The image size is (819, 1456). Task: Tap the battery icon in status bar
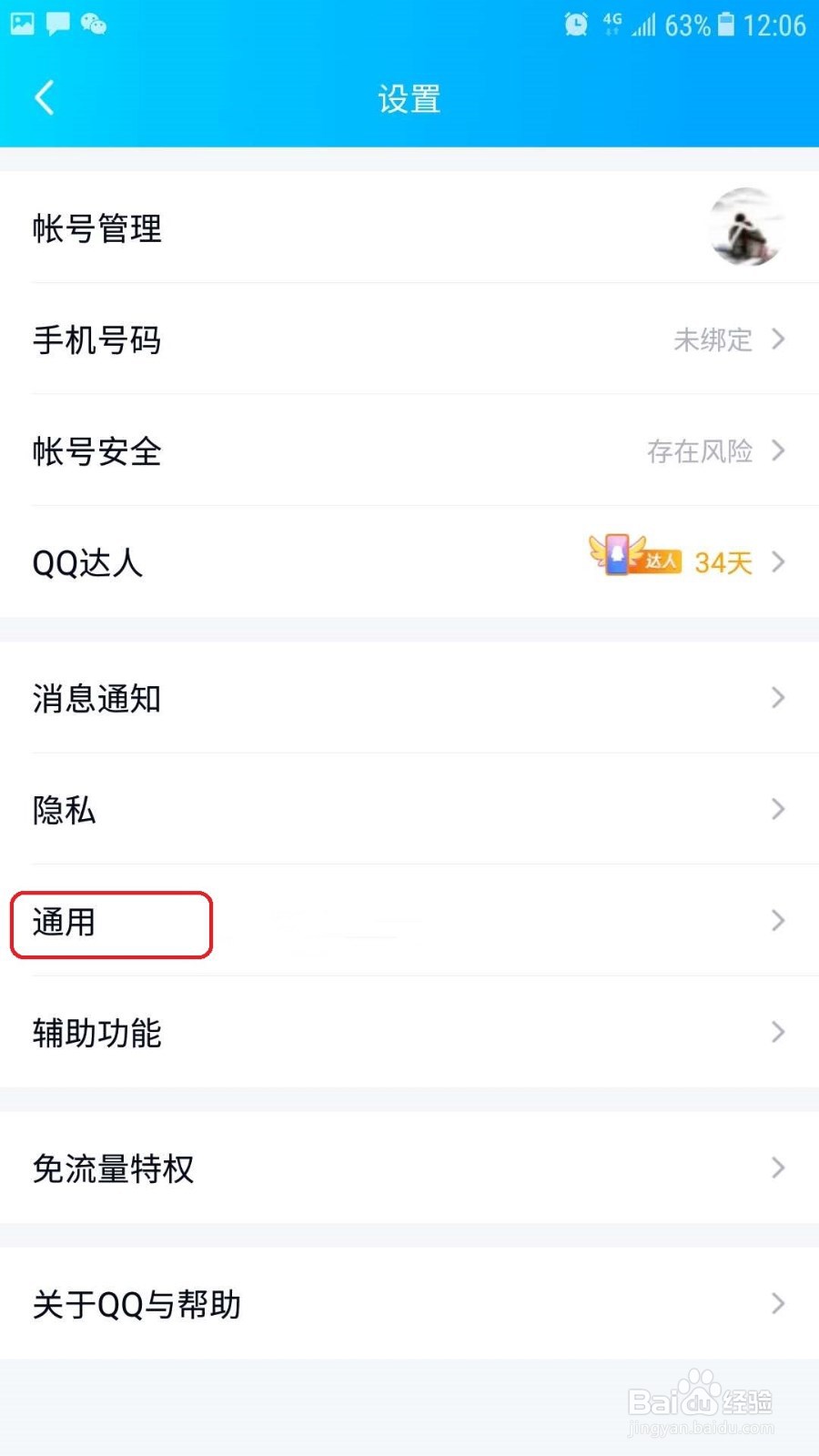click(723, 25)
